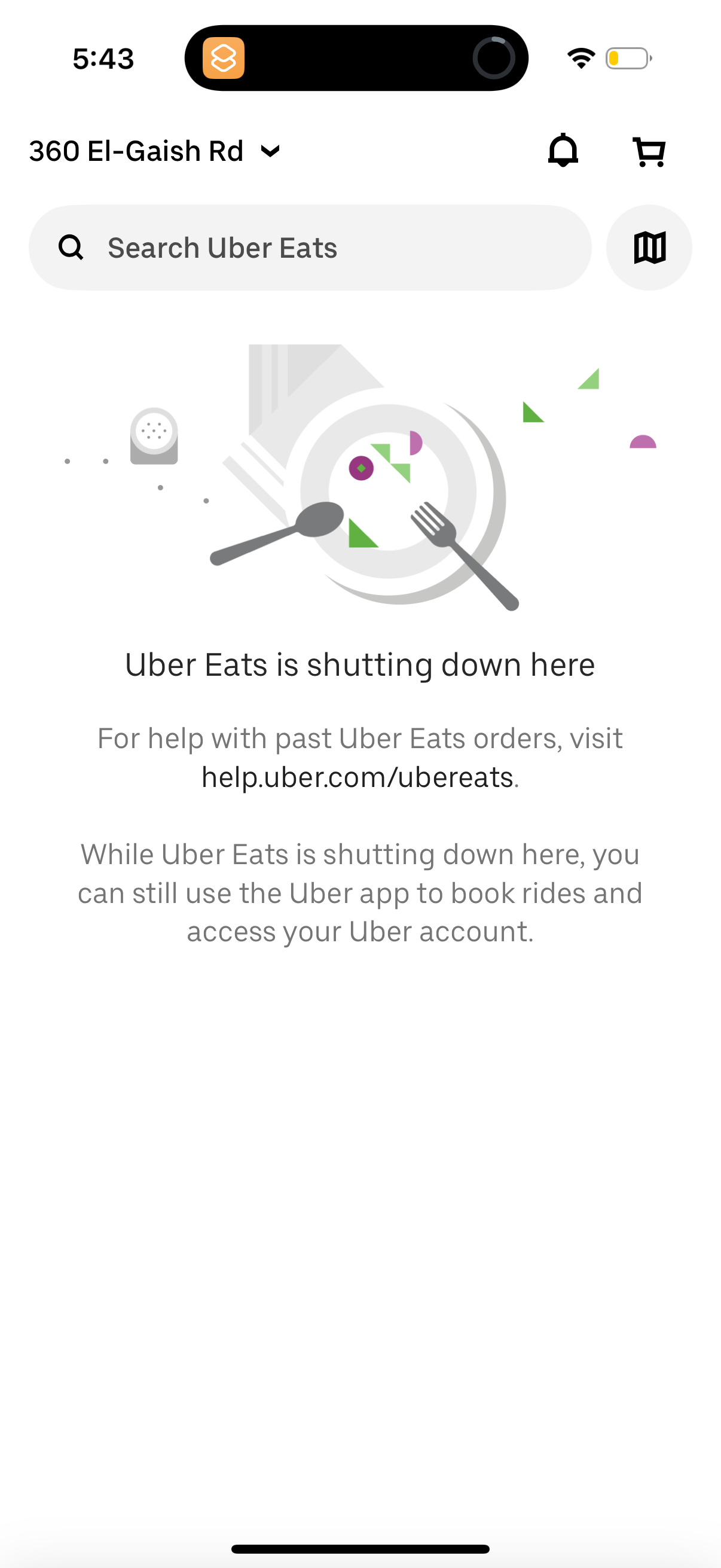Tap the 5:43 time display

102,58
